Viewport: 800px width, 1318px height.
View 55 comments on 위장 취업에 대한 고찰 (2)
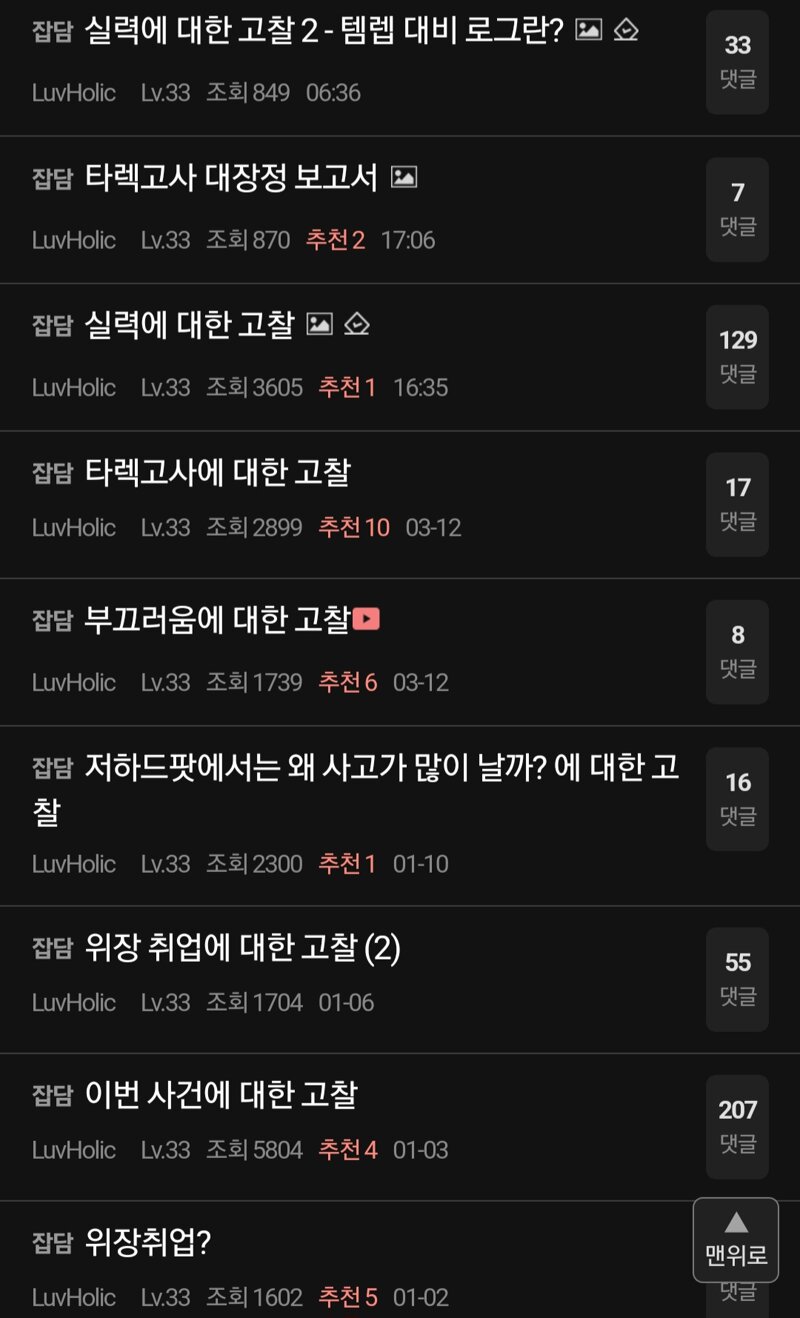pyautogui.click(x=737, y=978)
